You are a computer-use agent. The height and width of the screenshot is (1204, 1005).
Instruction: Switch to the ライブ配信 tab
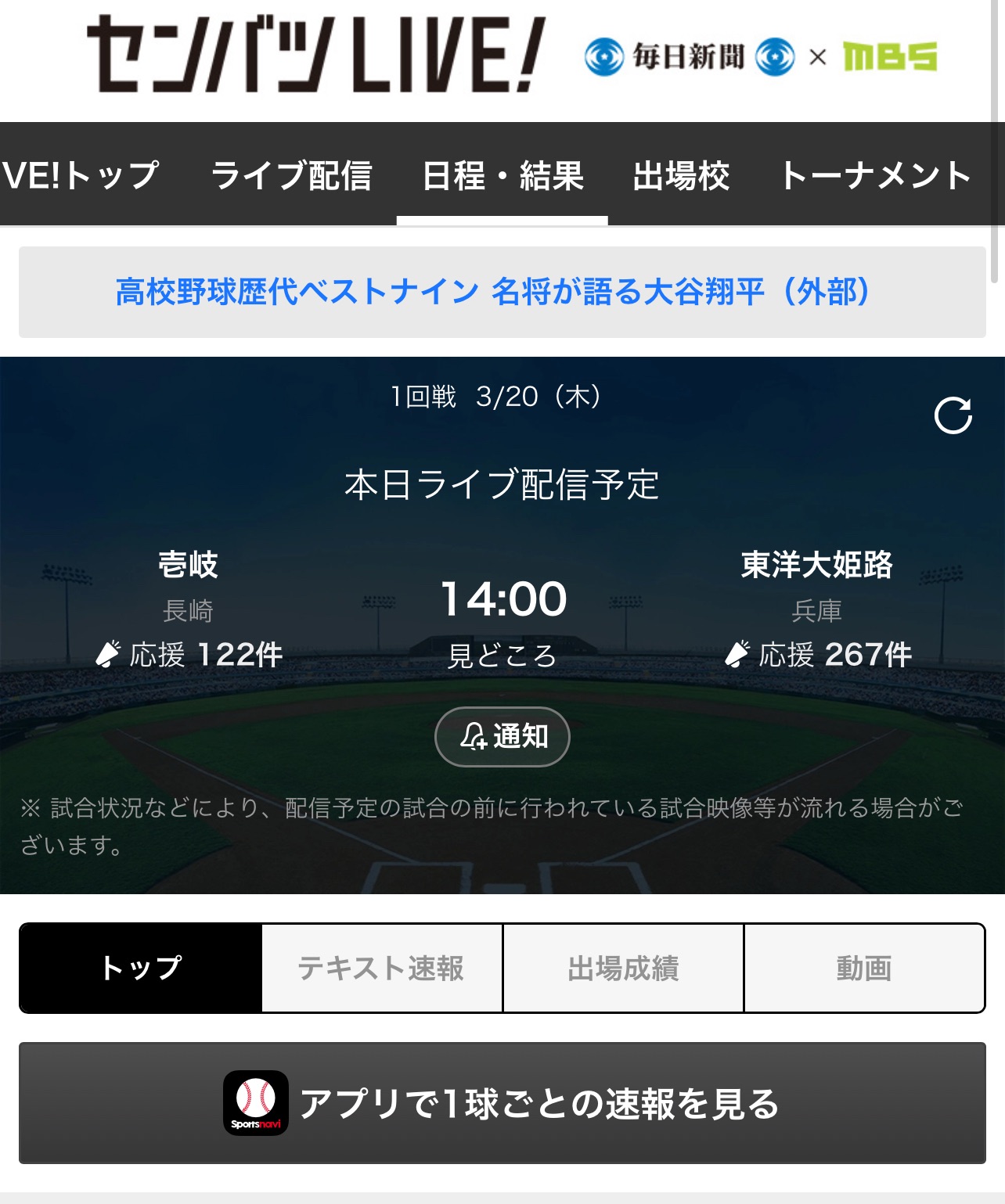coord(291,175)
